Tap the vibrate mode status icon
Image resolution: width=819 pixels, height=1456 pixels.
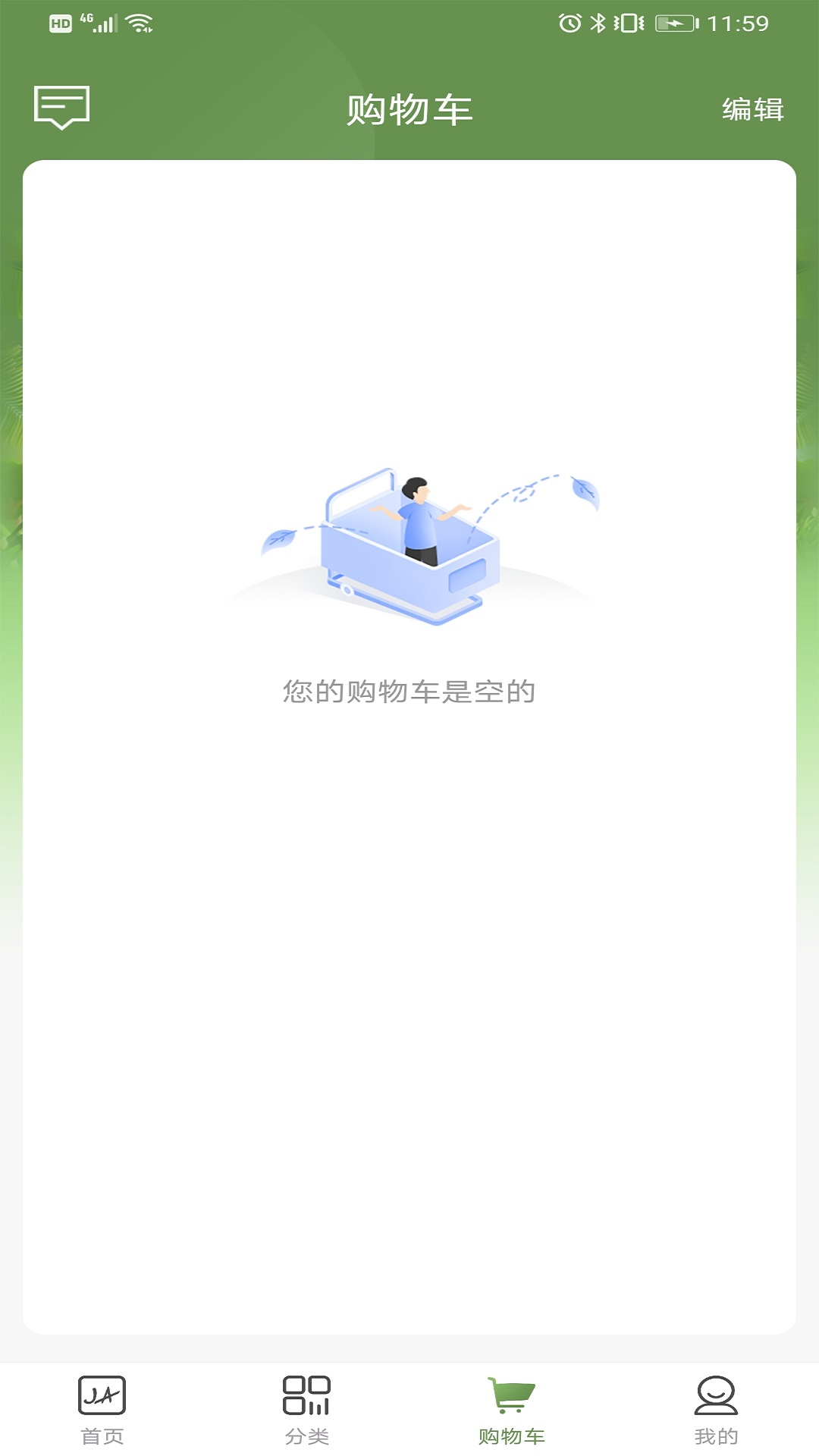click(x=629, y=23)
